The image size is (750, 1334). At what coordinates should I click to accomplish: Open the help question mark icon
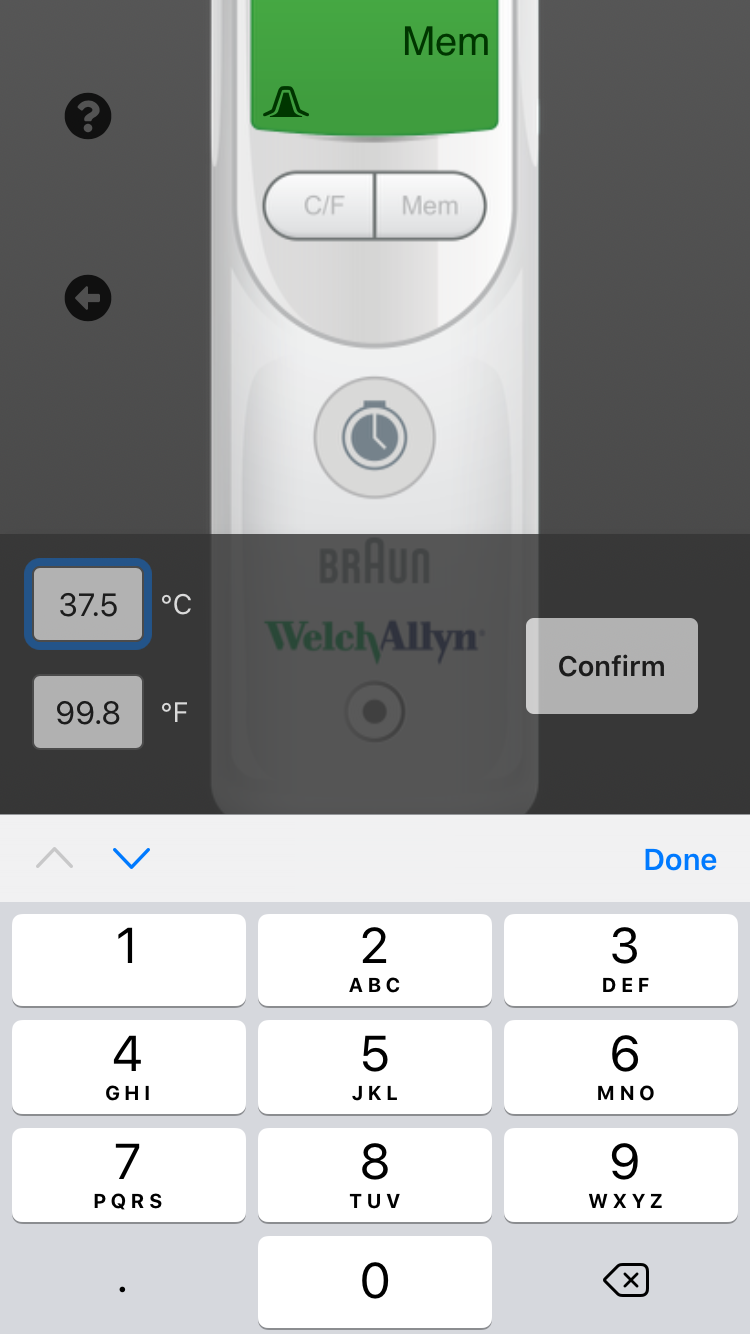88,117
